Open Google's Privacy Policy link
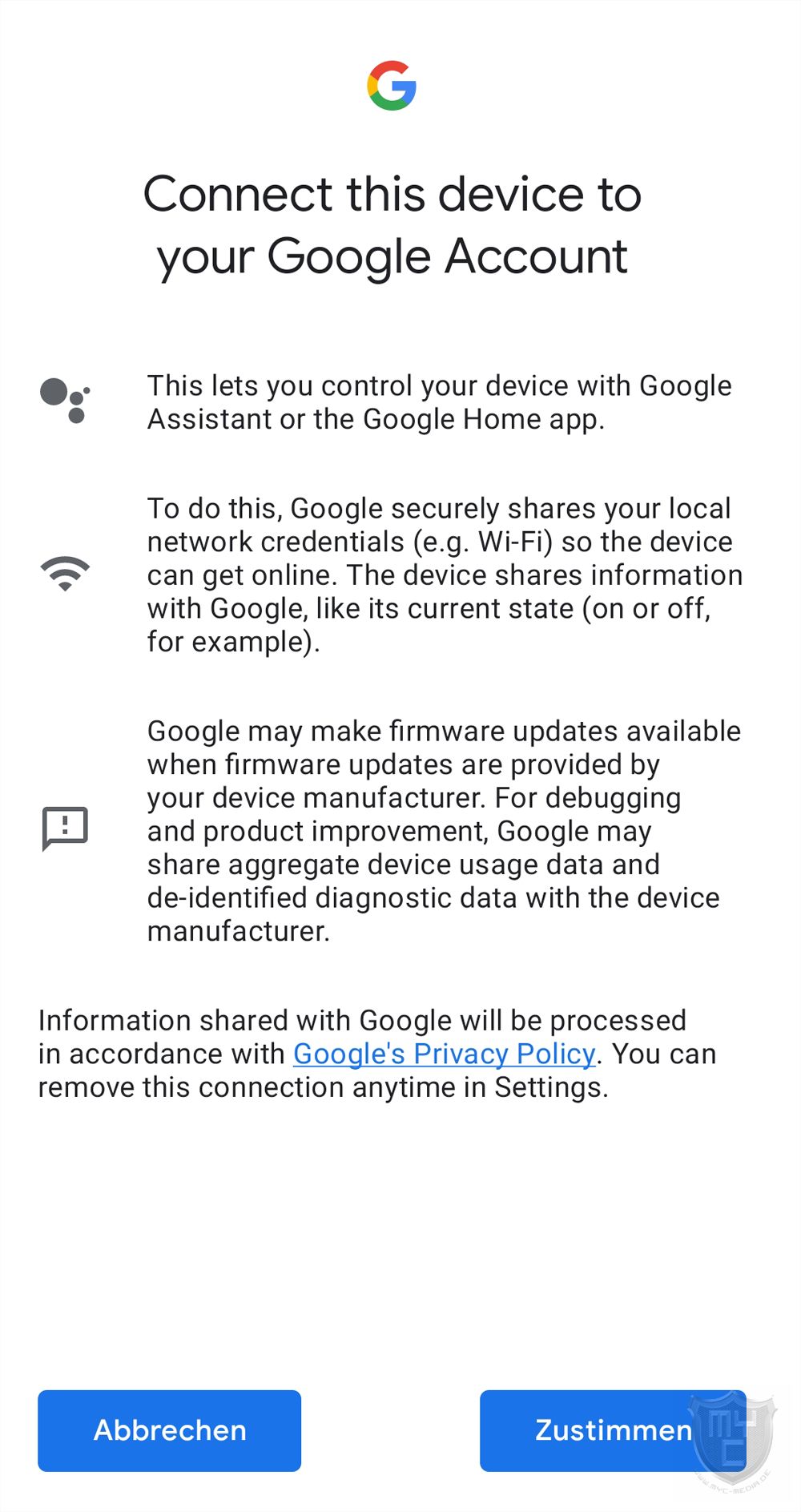 coord(445,1054)
